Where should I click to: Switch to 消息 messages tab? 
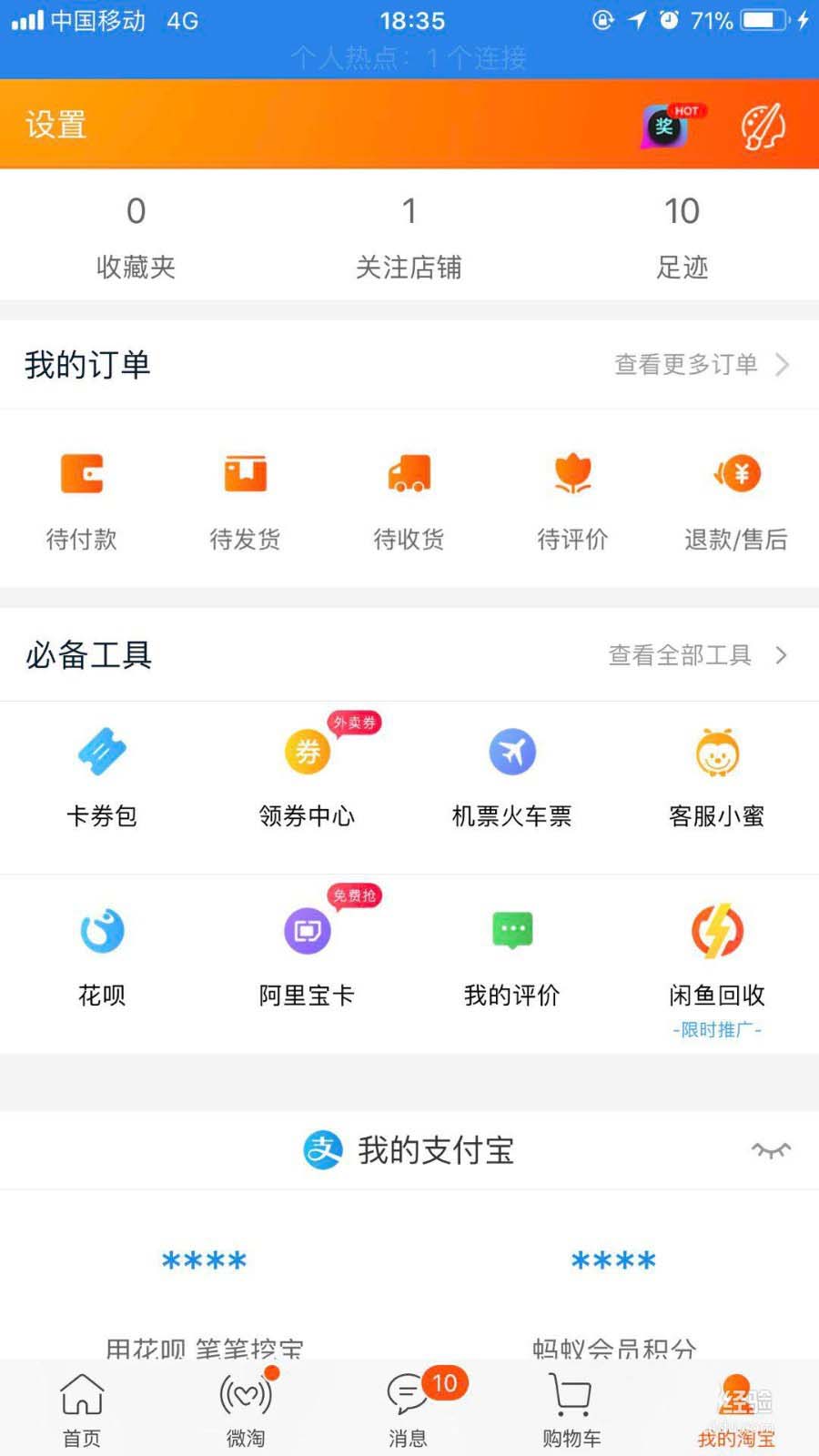point(409,1409)
